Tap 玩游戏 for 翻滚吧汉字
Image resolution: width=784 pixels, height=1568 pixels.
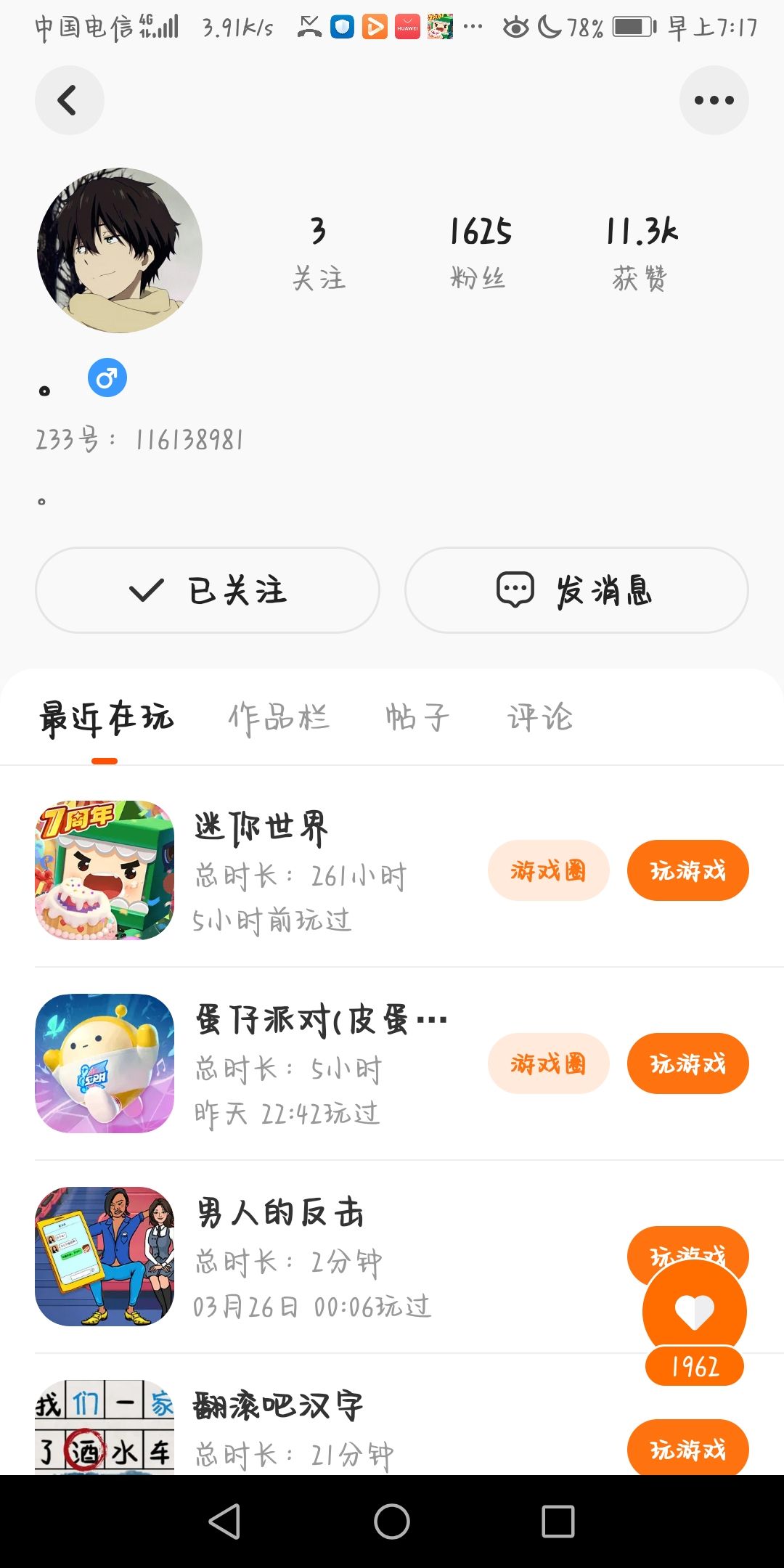point(687,1448)
